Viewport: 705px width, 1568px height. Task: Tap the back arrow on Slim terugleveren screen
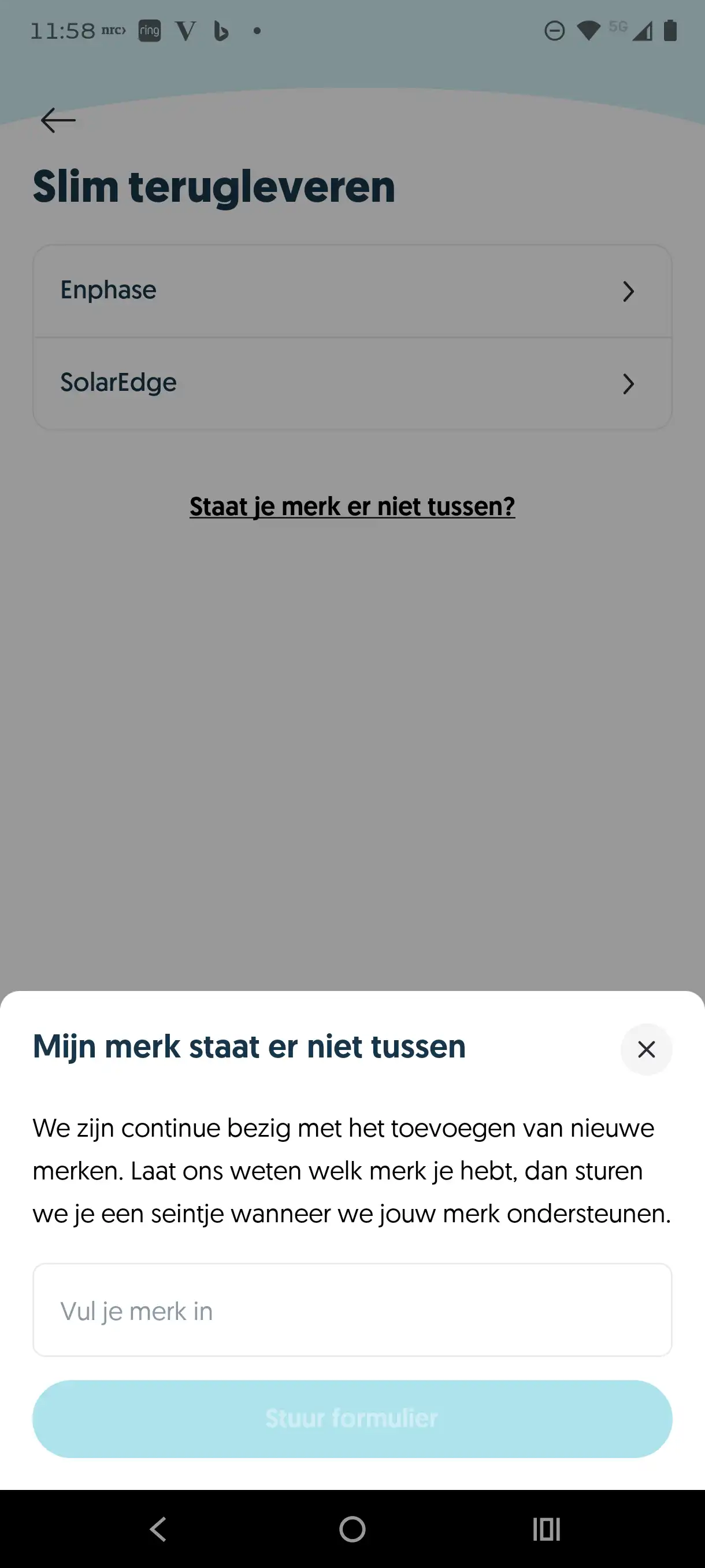58,120
